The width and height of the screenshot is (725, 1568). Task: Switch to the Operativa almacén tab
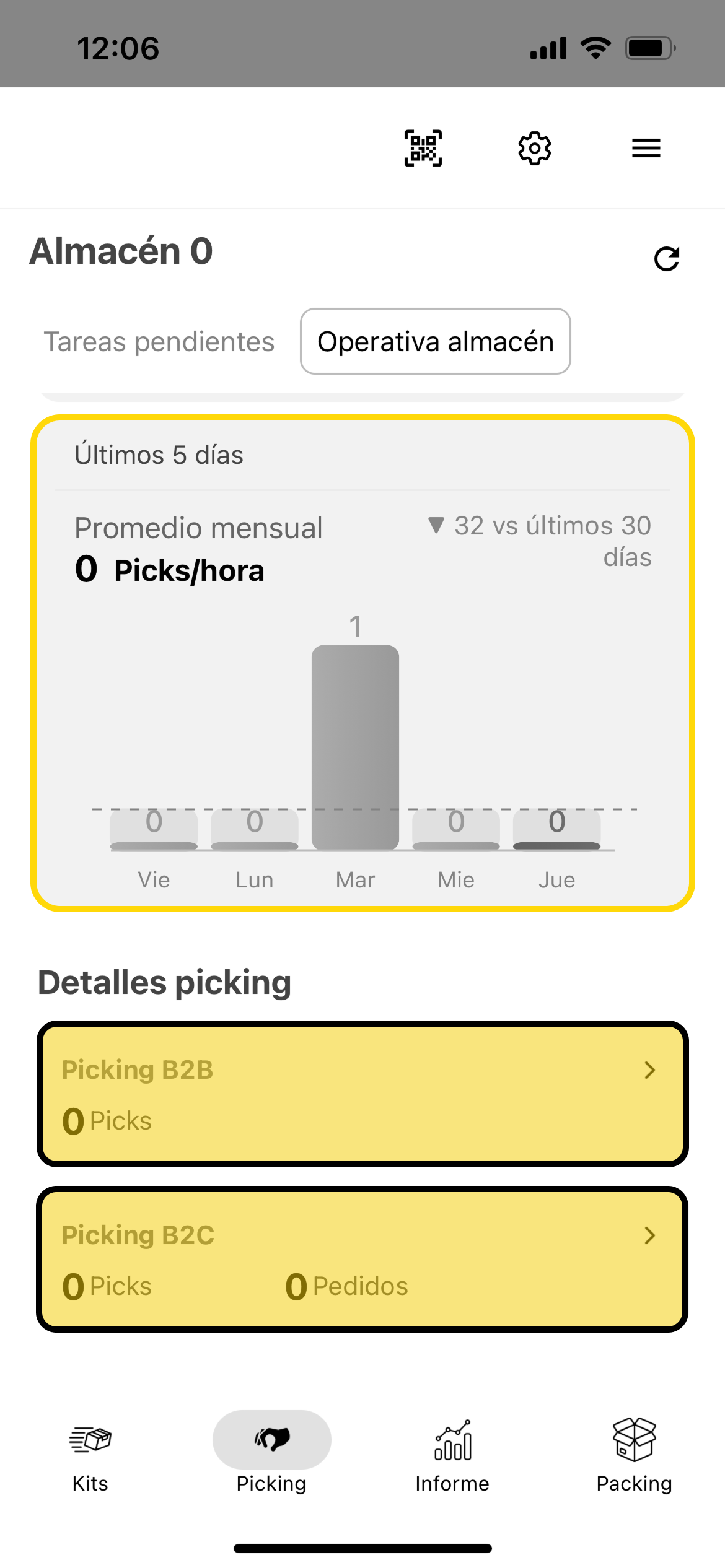point(435,341)
